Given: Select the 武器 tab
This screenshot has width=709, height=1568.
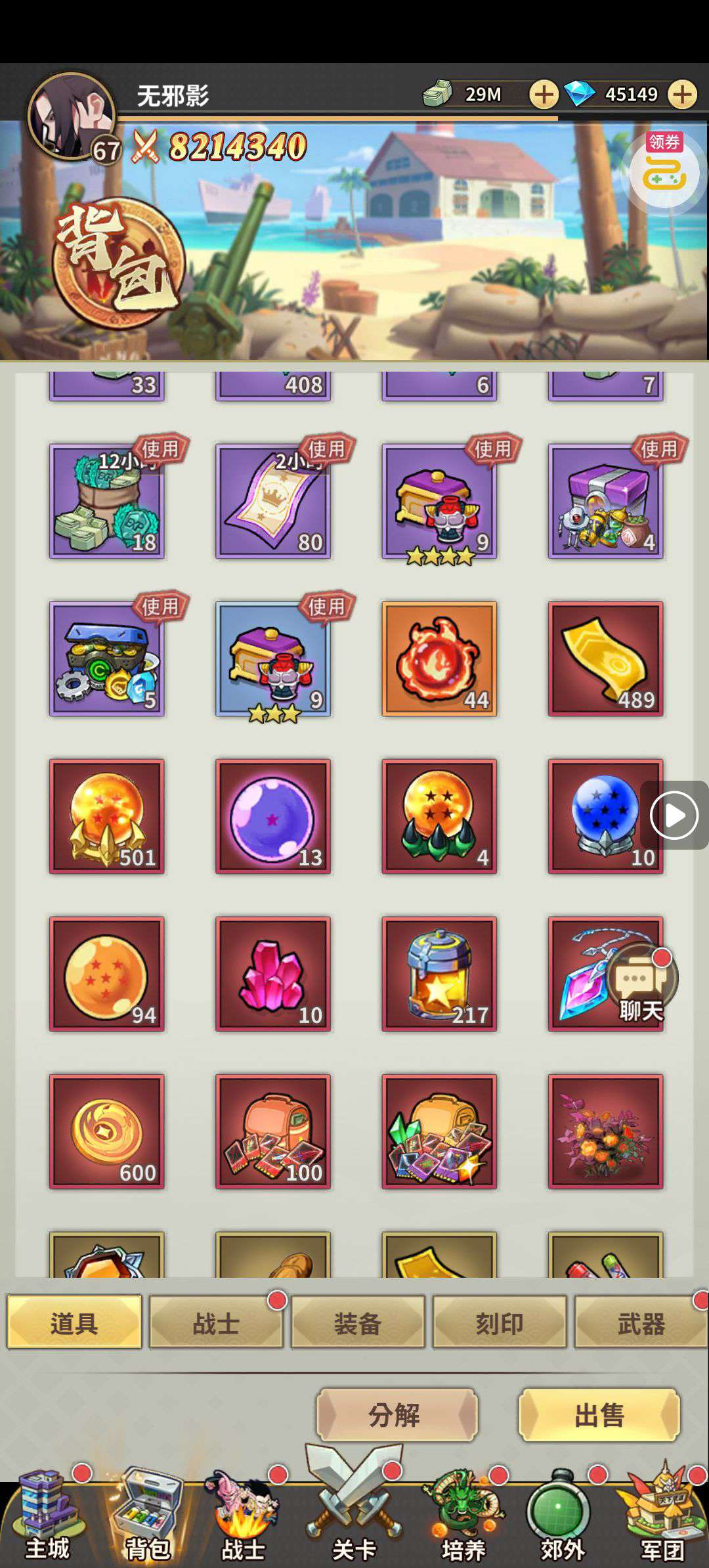Looking at the screenshot, I should [641, 1323].
